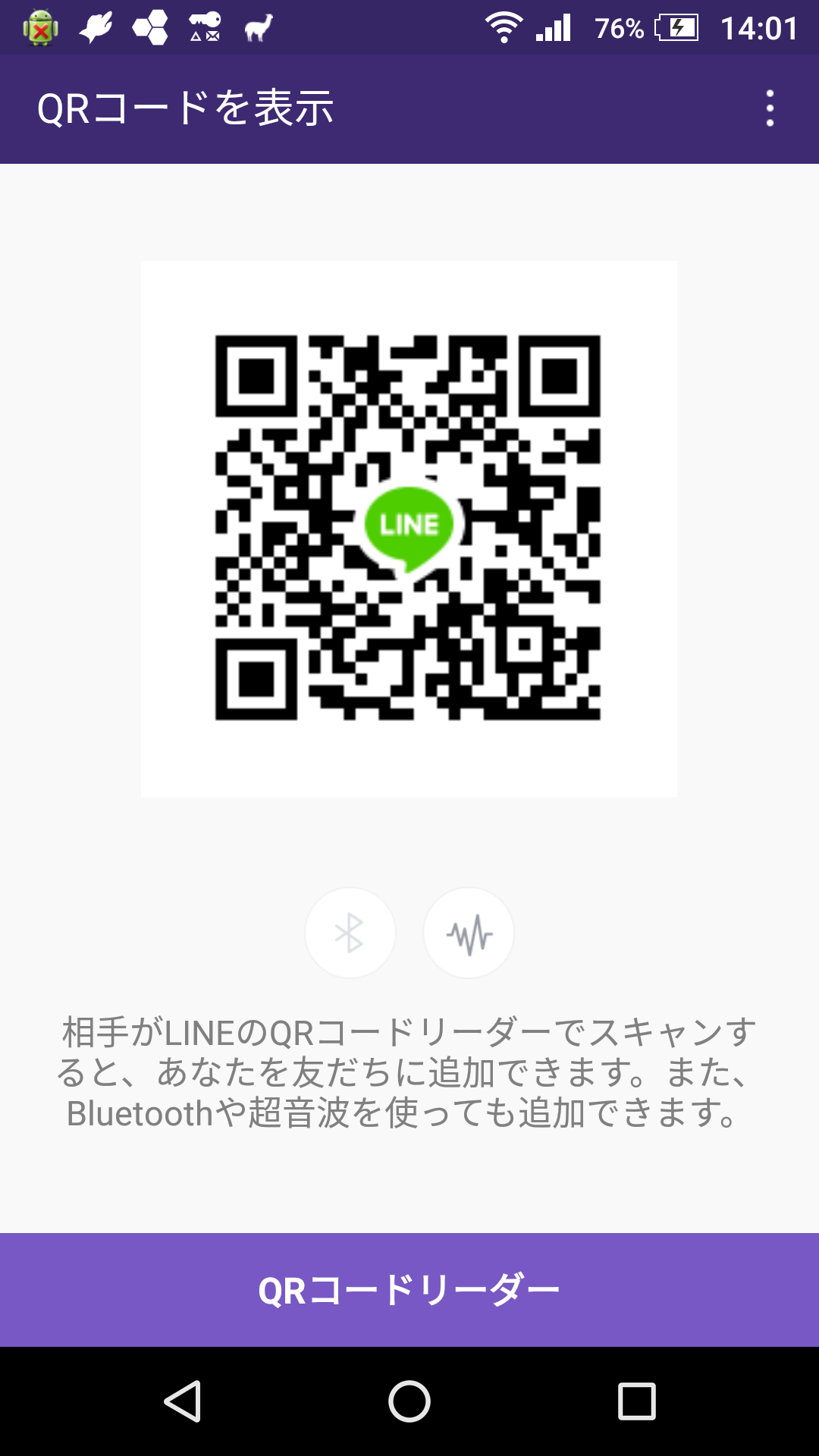
Task: Open the QRコードリーダー button
Action: pyautogui.click(x=409, y=1290)
